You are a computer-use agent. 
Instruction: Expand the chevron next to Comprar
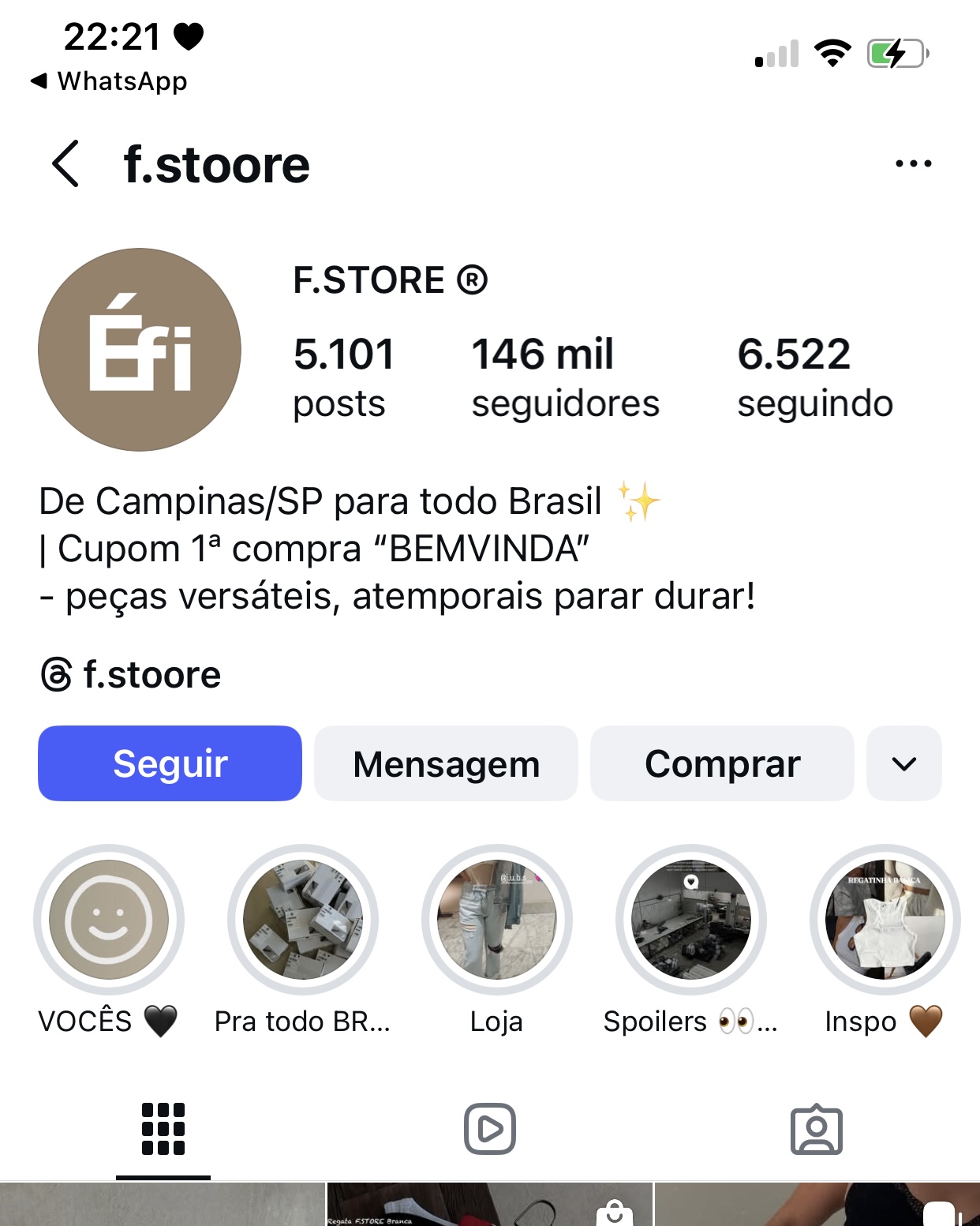coord(903,763)
